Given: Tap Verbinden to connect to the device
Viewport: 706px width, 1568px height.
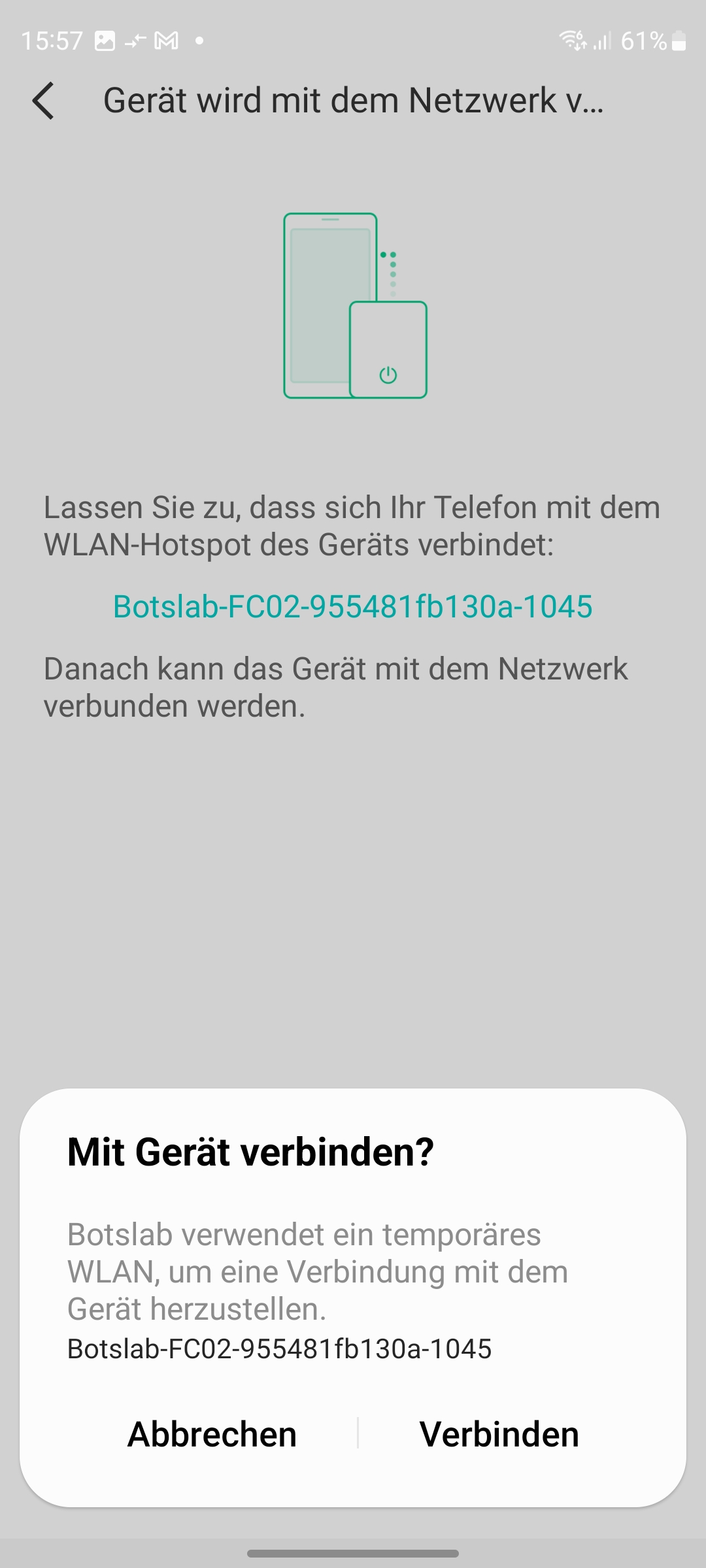Looking at the screenshot, I should 499,1434.
